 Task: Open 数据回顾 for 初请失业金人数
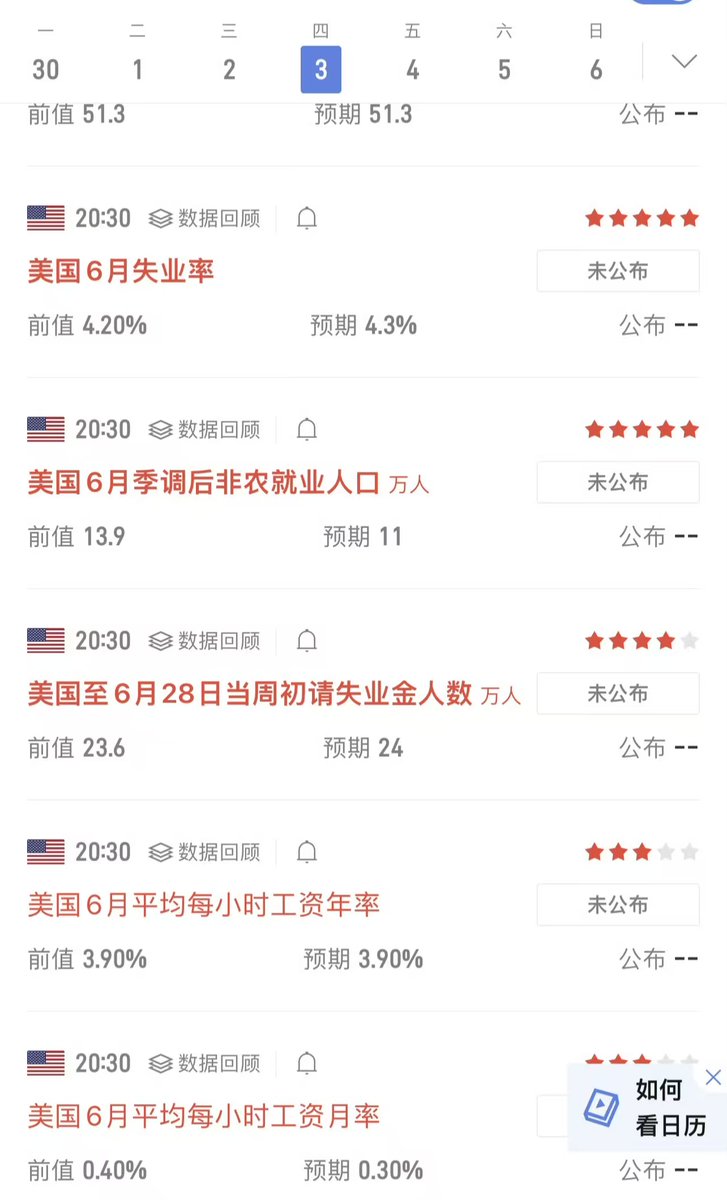205,640
